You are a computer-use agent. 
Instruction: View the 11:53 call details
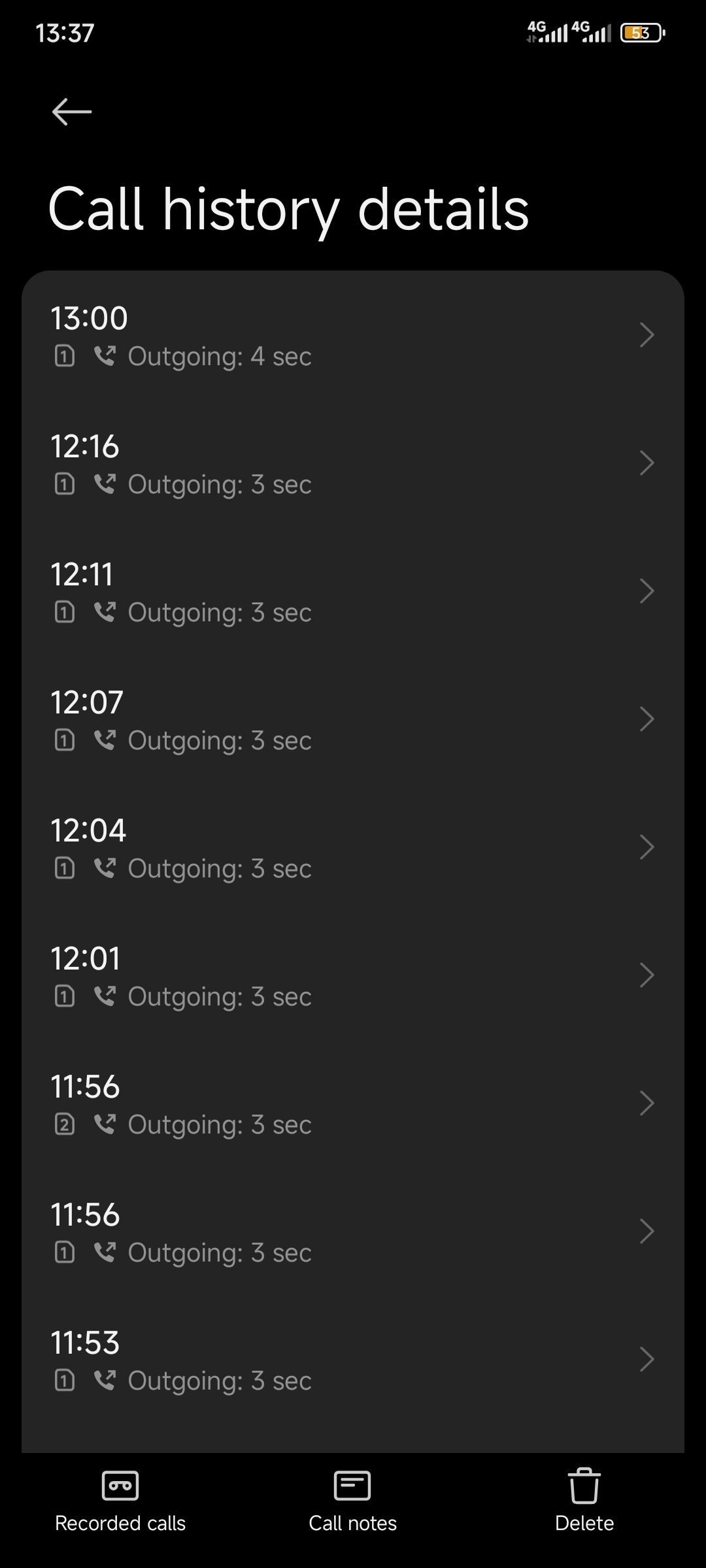(353, 1360)
